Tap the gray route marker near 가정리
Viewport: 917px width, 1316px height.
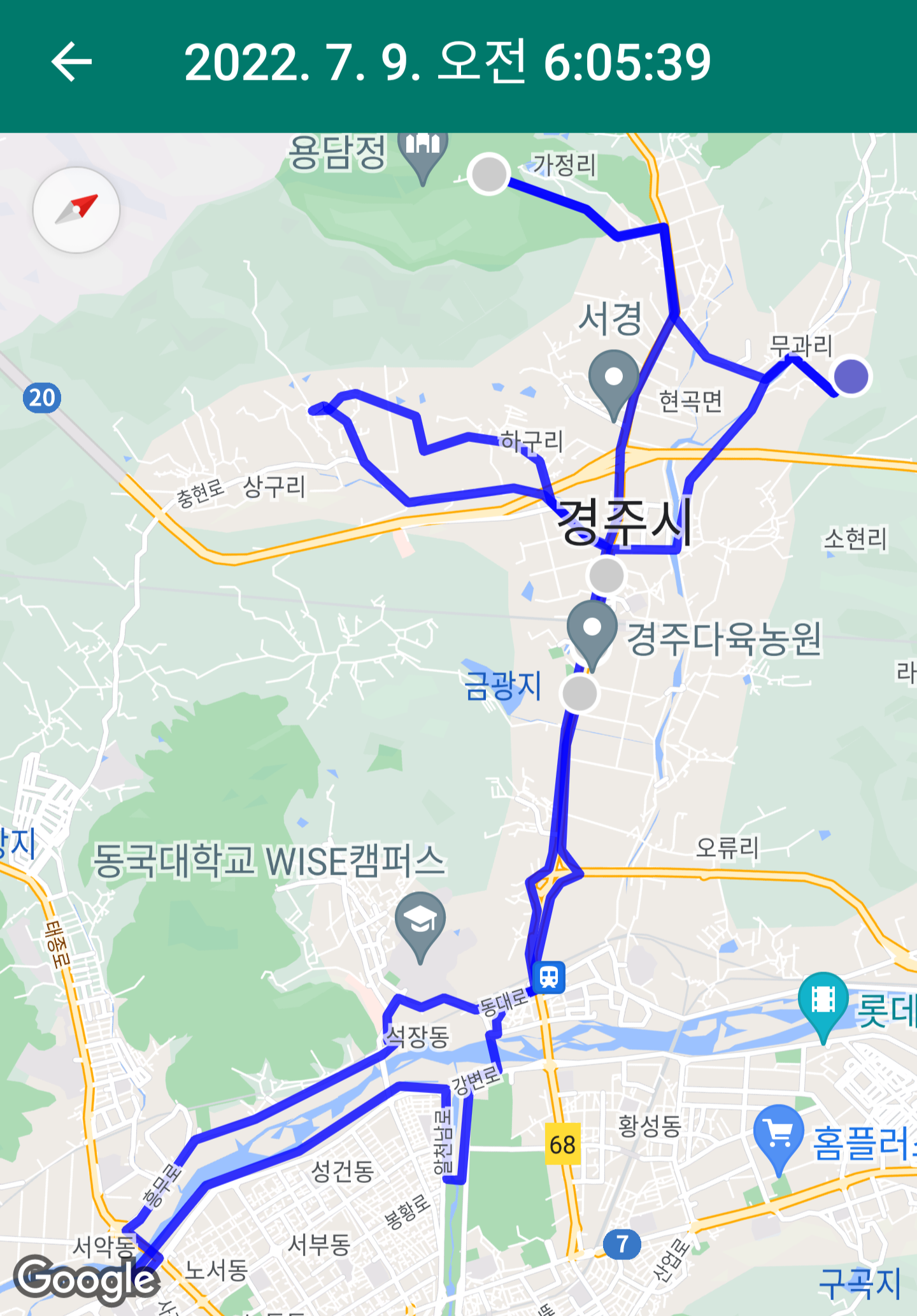[x=488, y=174]
